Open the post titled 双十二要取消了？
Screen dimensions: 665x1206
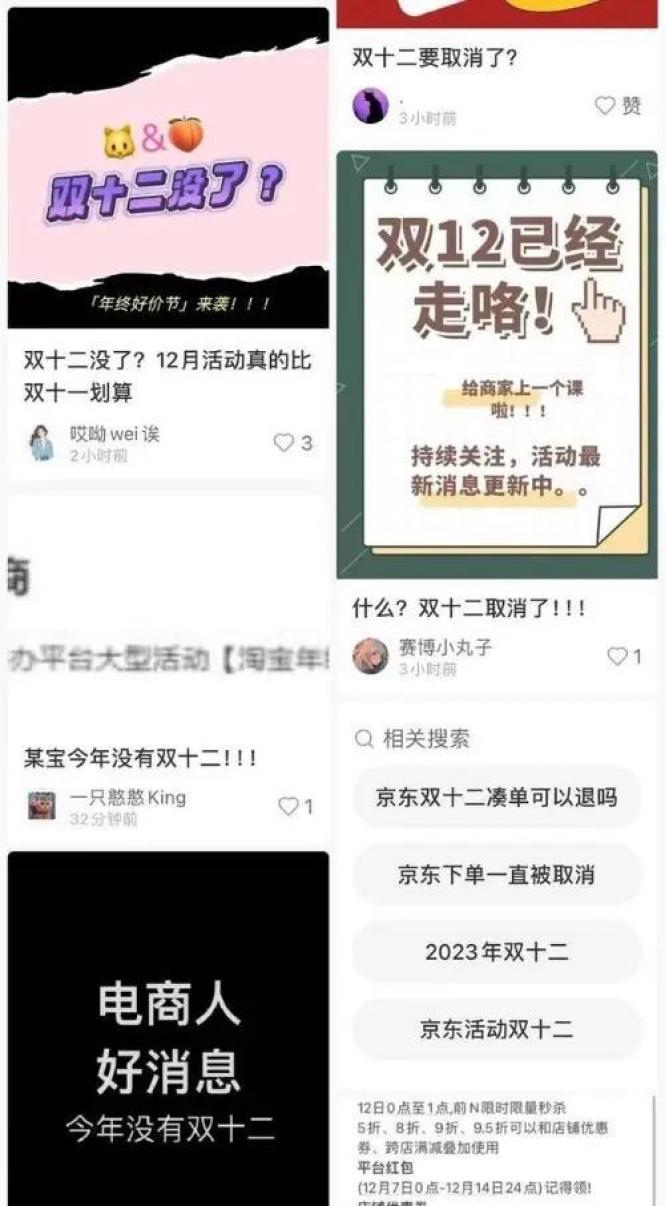435,58
